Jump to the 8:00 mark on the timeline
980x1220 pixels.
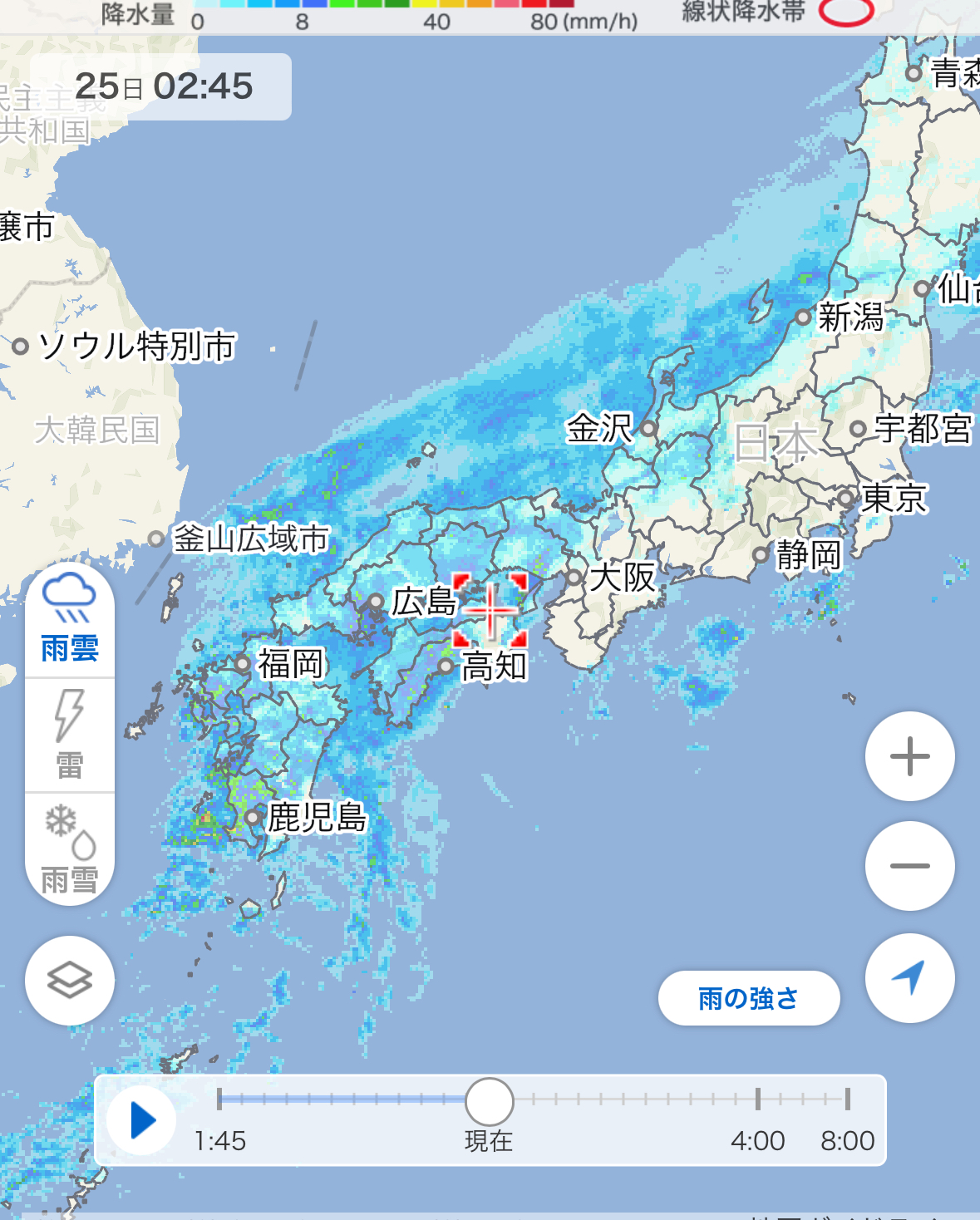(847, 1099)
